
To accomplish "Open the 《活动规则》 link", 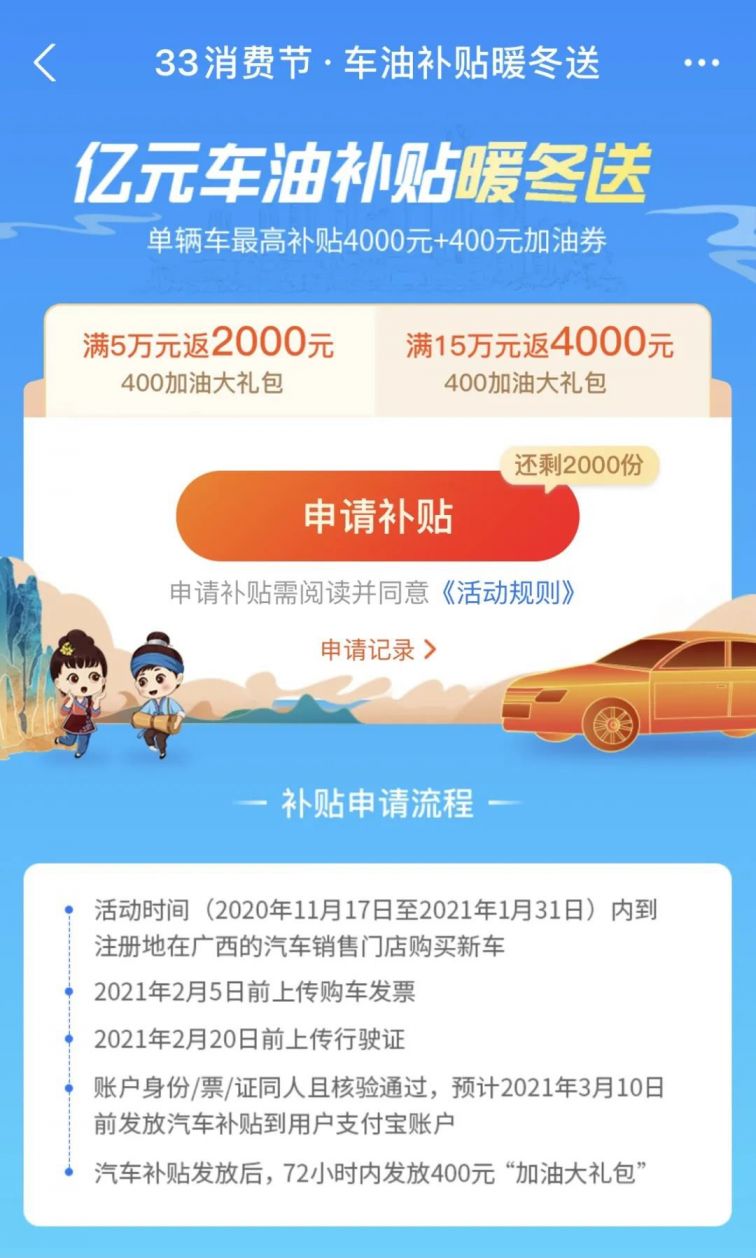I will (508, 592).
